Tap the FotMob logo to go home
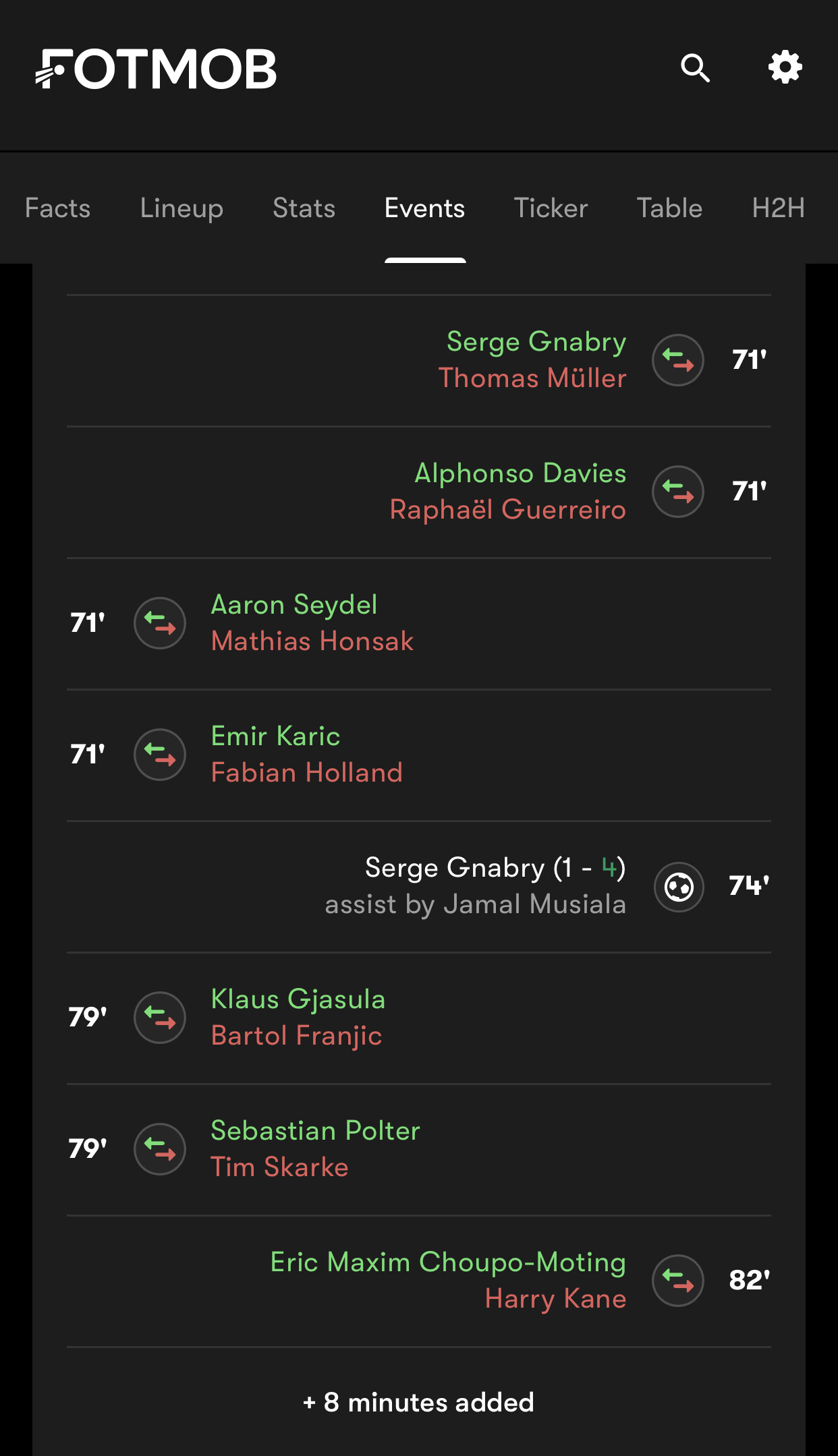Image resolution: width=838 pixels, height=1456 pixels. tap(156, 69)
